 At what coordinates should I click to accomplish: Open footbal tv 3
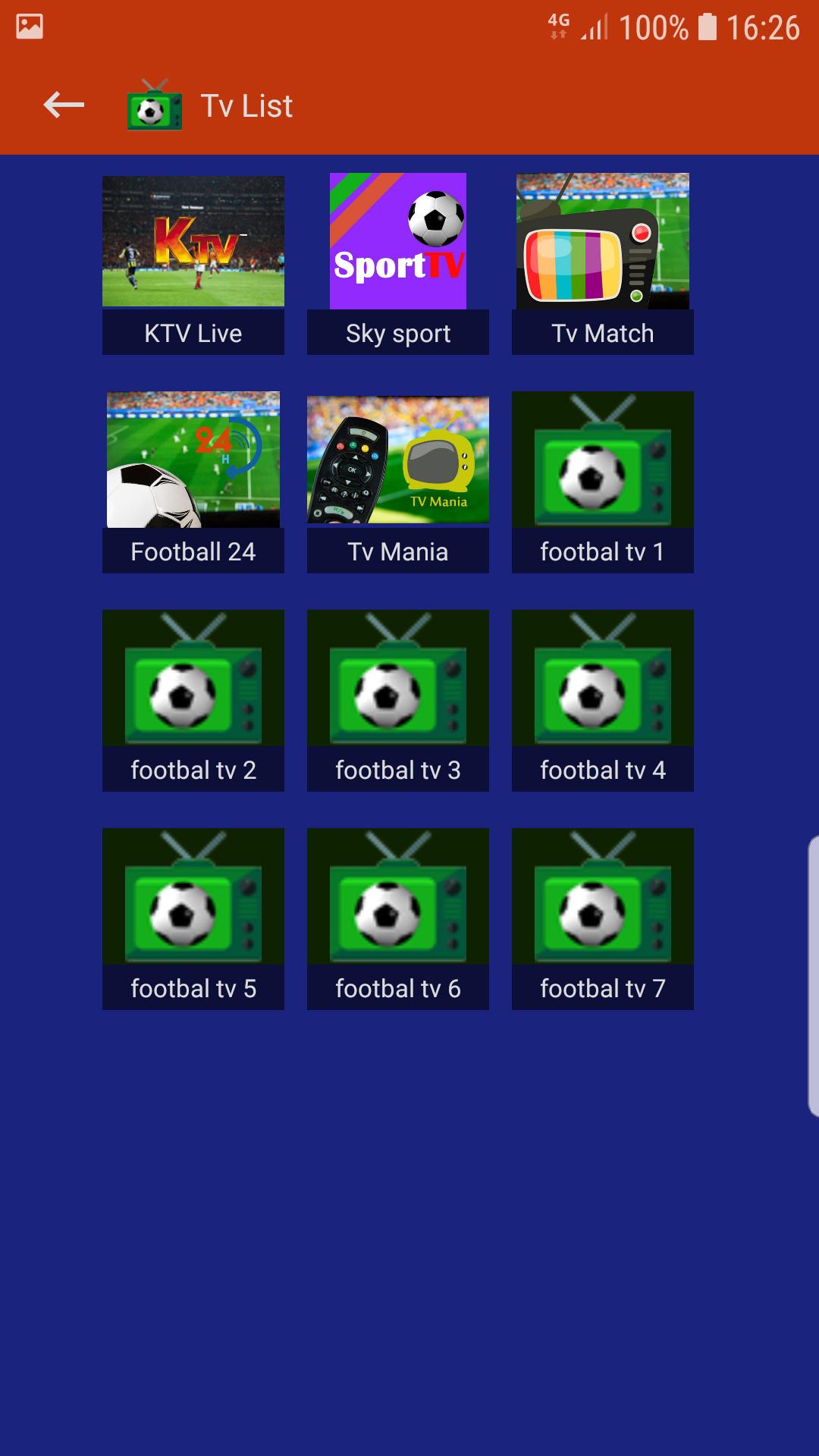point(398,701)
